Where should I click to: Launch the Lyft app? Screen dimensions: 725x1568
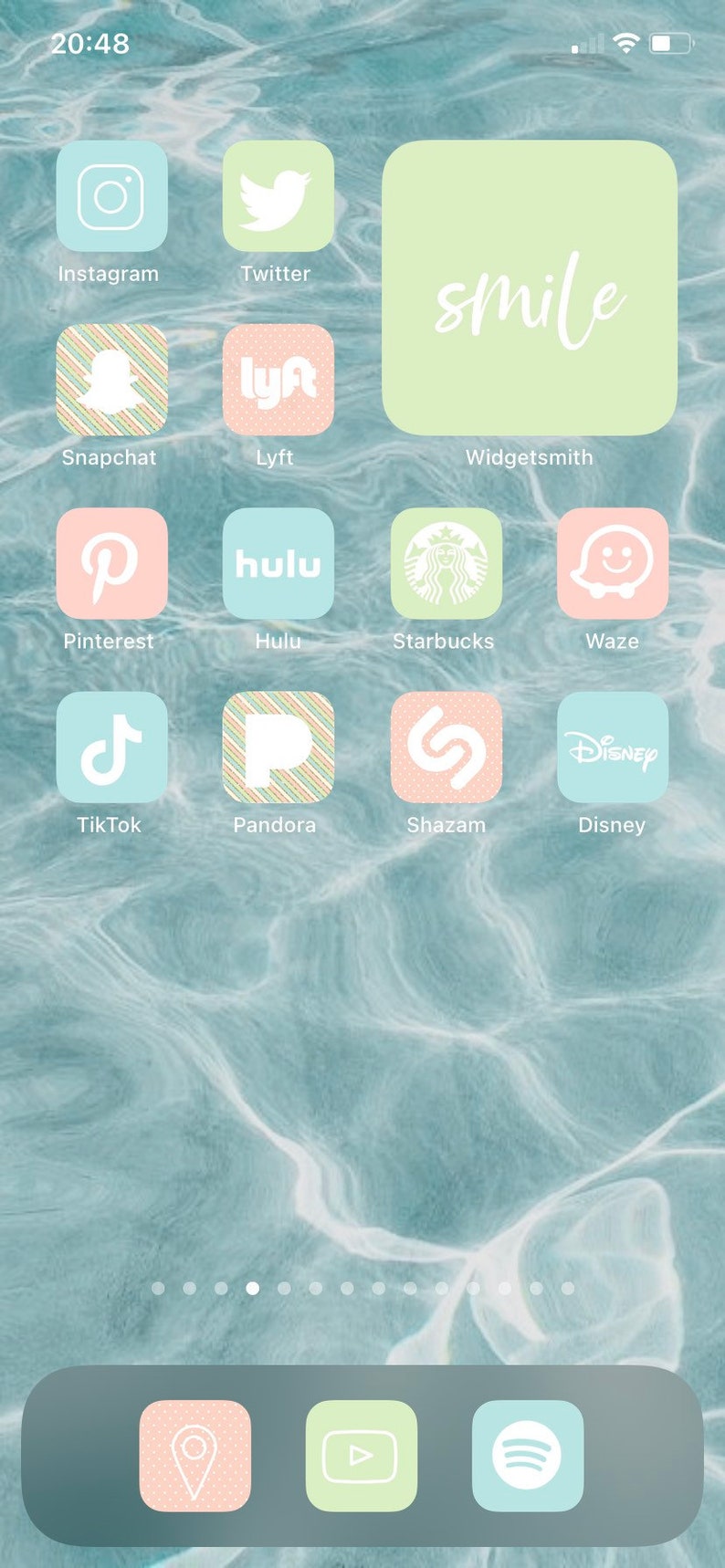278,380
